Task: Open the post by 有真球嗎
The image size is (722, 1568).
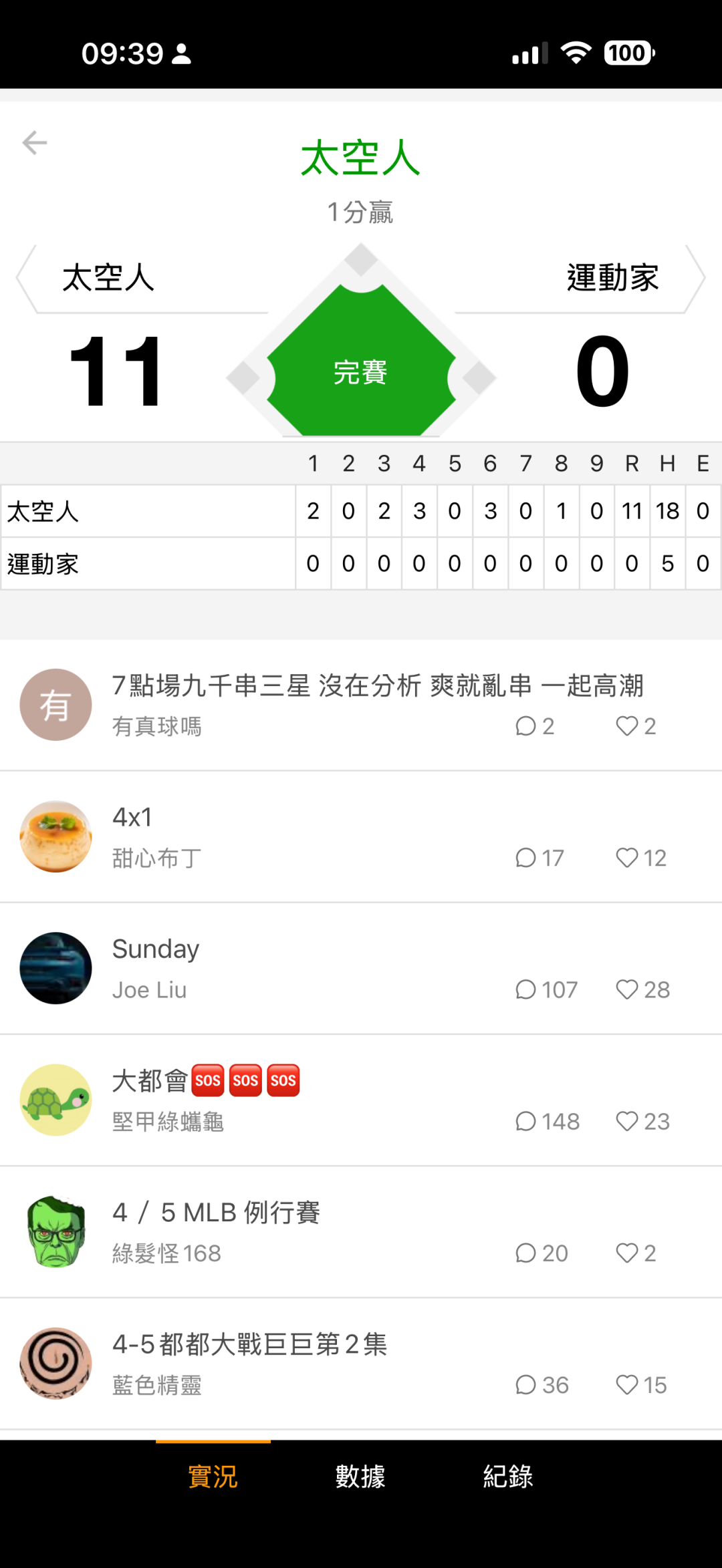Action: (378, 686)
